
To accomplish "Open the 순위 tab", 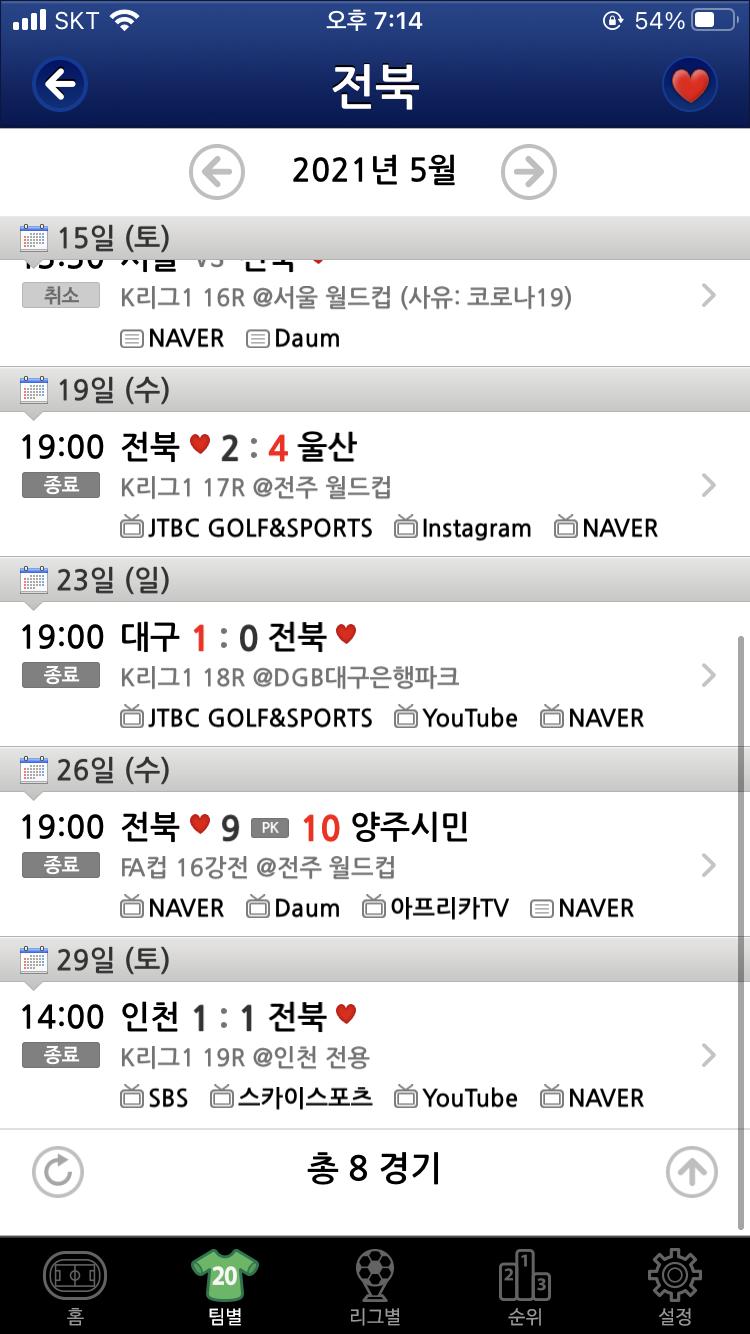I will (525, 1288).
